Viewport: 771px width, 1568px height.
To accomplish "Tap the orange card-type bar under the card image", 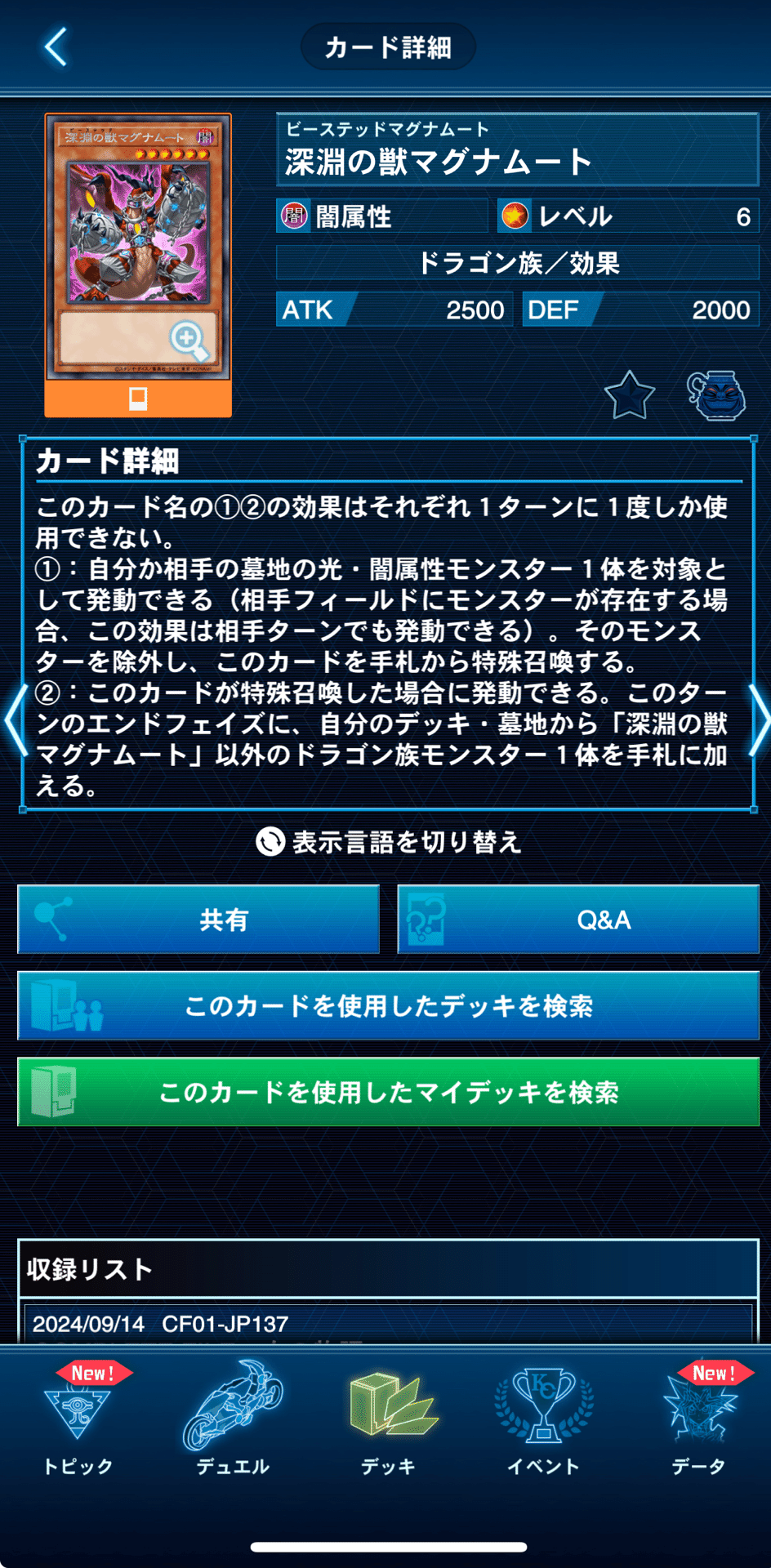I will coord(138,399).
